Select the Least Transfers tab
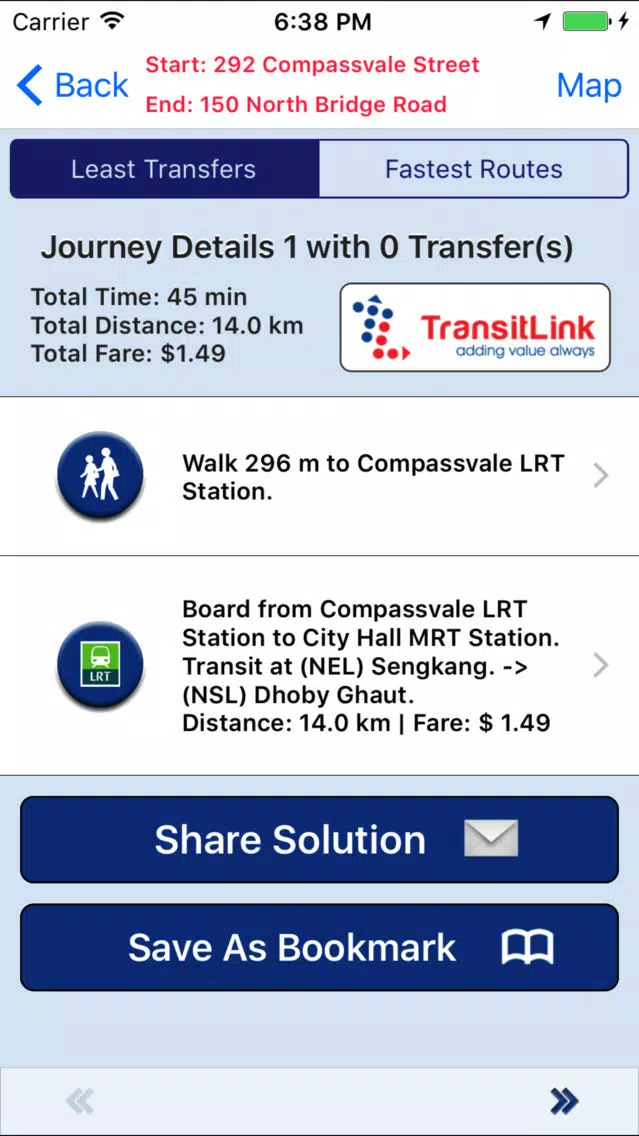The width and height of the screenshot is (639, 1136). (x=164, y=169)
